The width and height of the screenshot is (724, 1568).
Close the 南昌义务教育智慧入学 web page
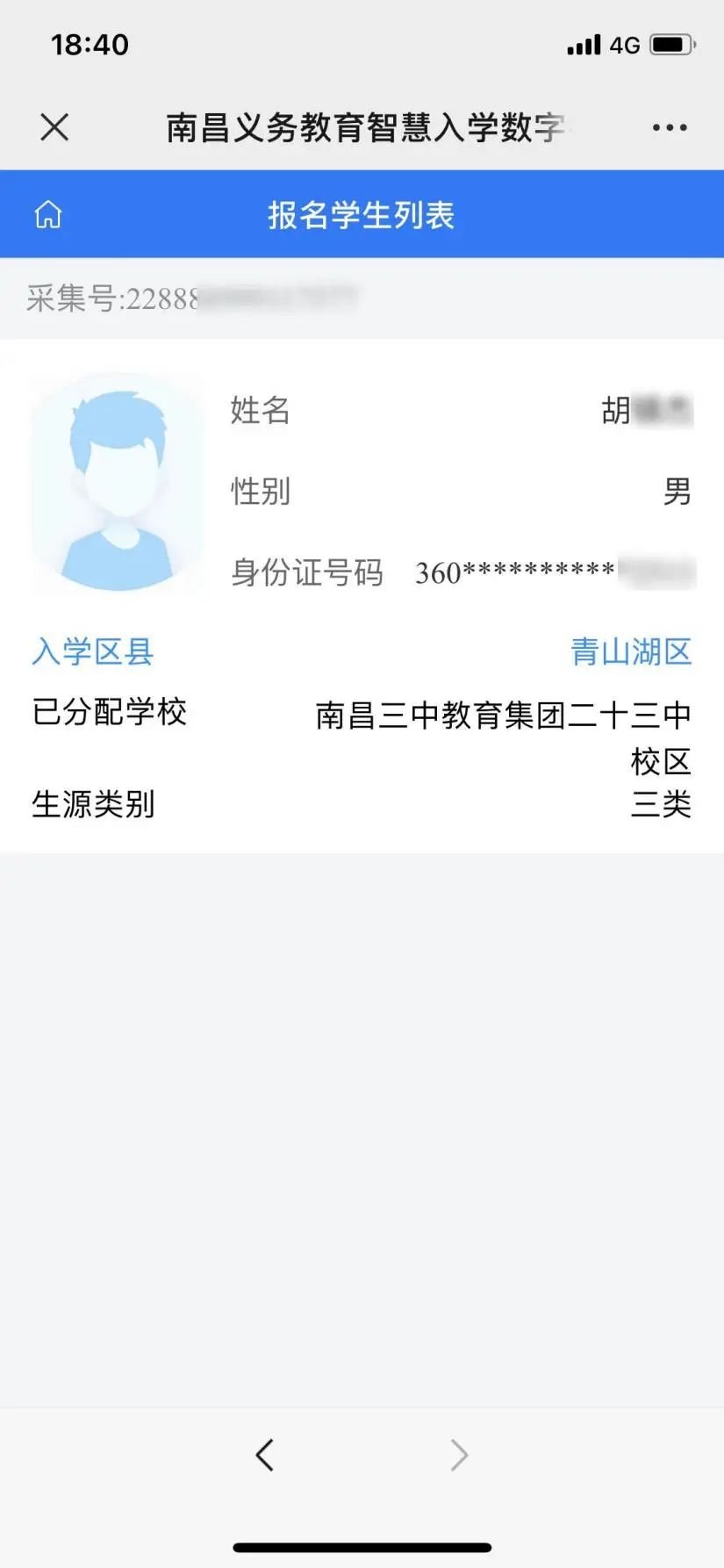pos(54,128)
